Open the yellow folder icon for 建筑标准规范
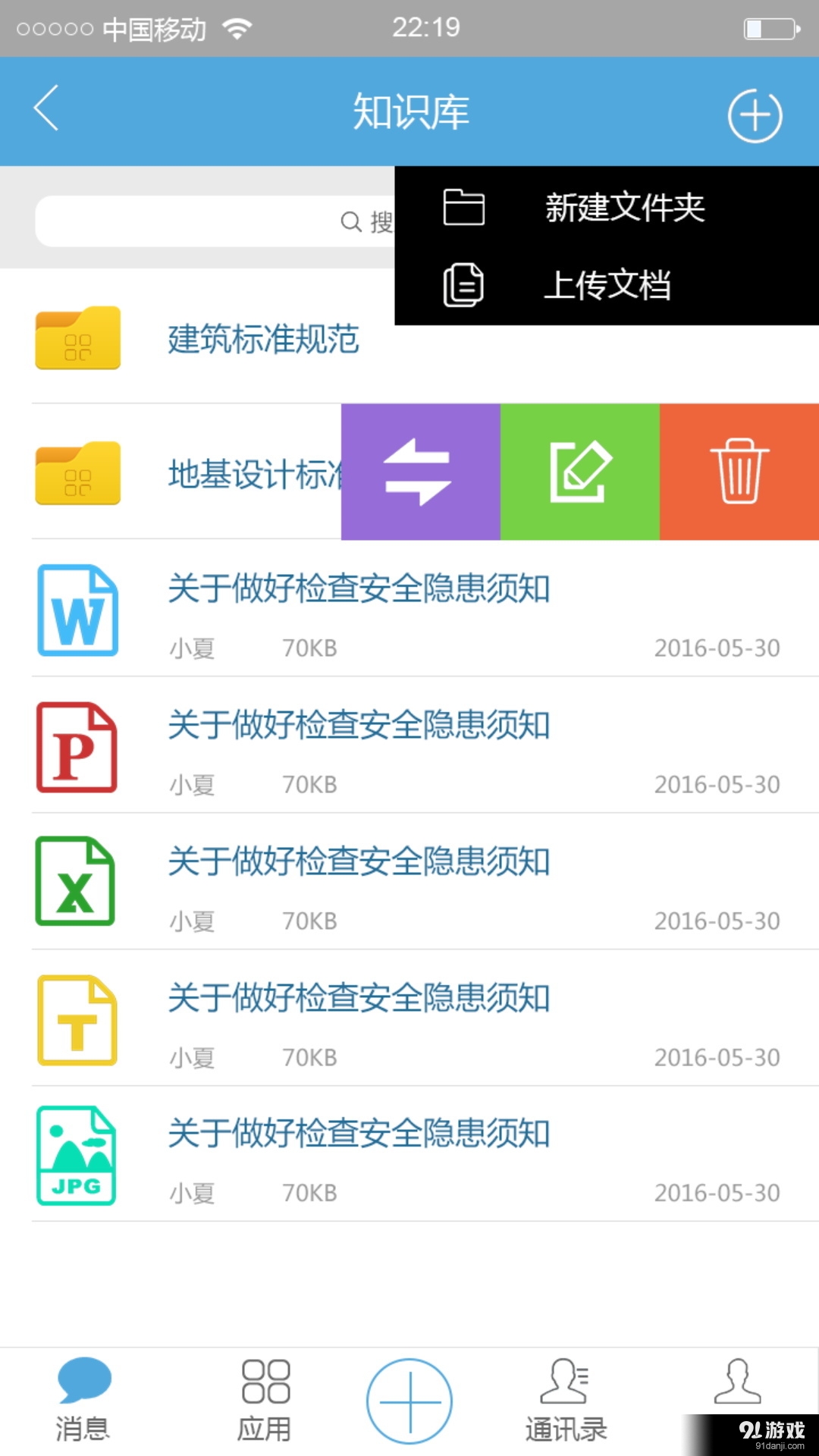 (77, 339)
